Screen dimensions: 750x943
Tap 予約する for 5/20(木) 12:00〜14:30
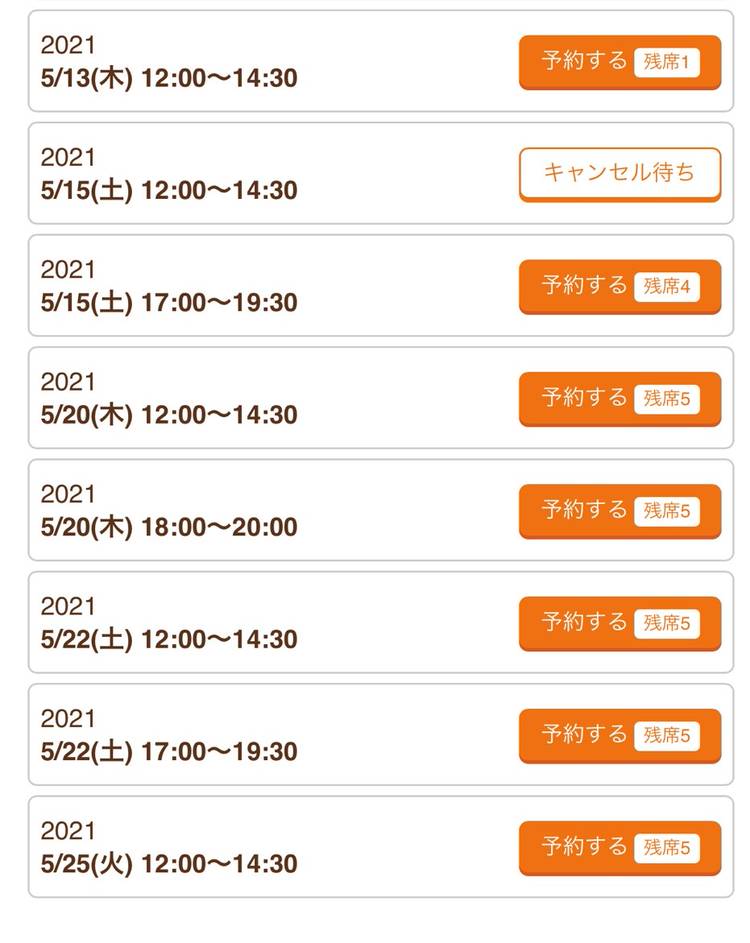click(x=619, y=399)
